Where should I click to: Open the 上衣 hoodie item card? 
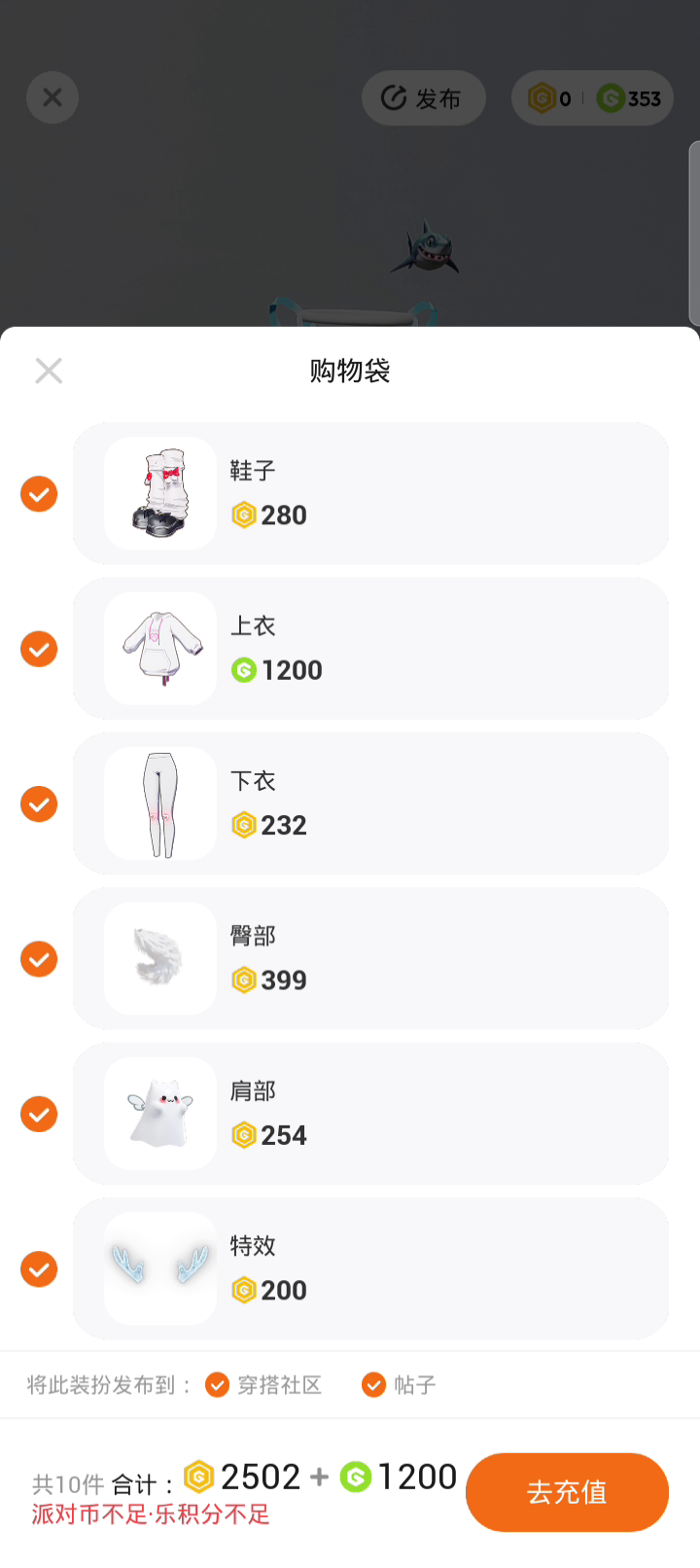(369, 649)
